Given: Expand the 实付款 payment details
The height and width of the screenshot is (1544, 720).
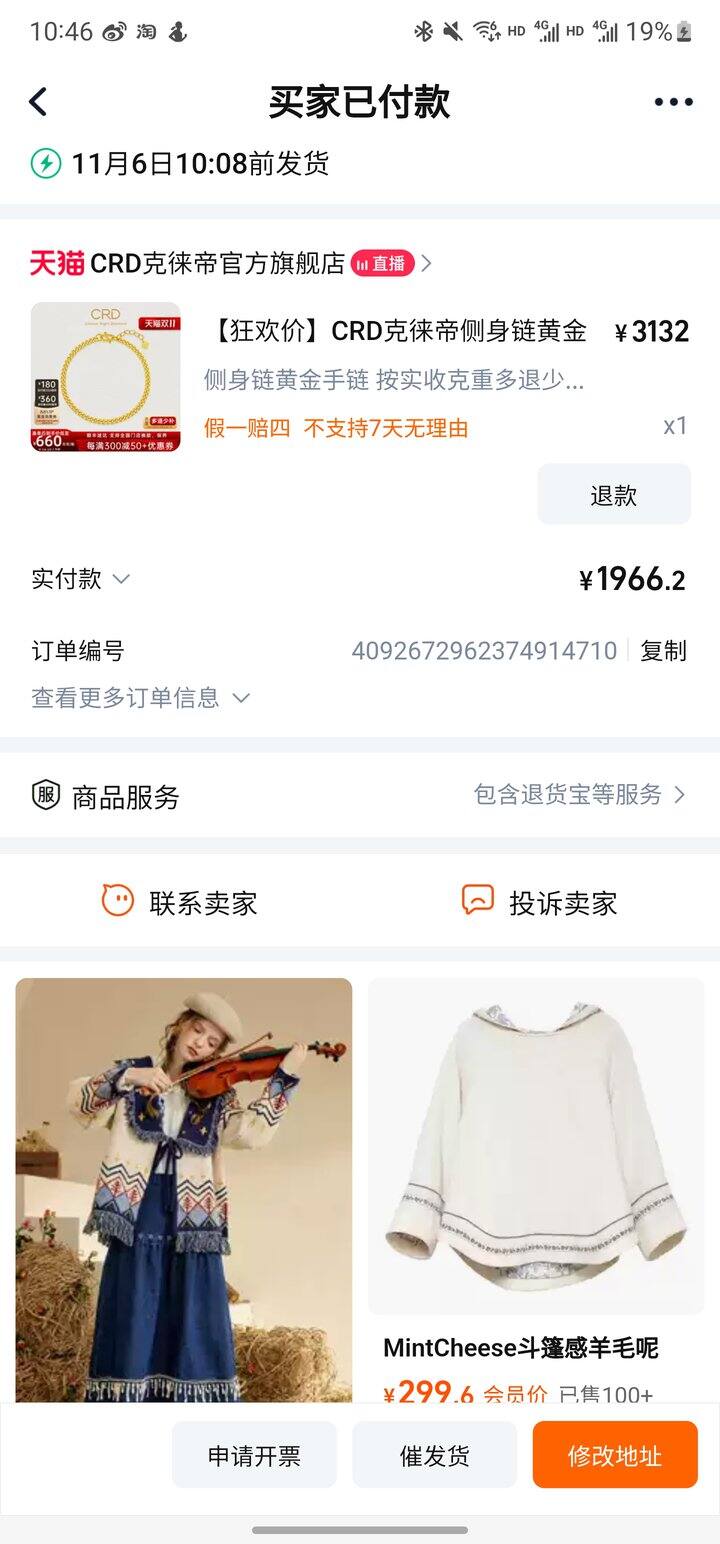Looking at the screenshot, I should pyautogui.click(x=81, y=578).
